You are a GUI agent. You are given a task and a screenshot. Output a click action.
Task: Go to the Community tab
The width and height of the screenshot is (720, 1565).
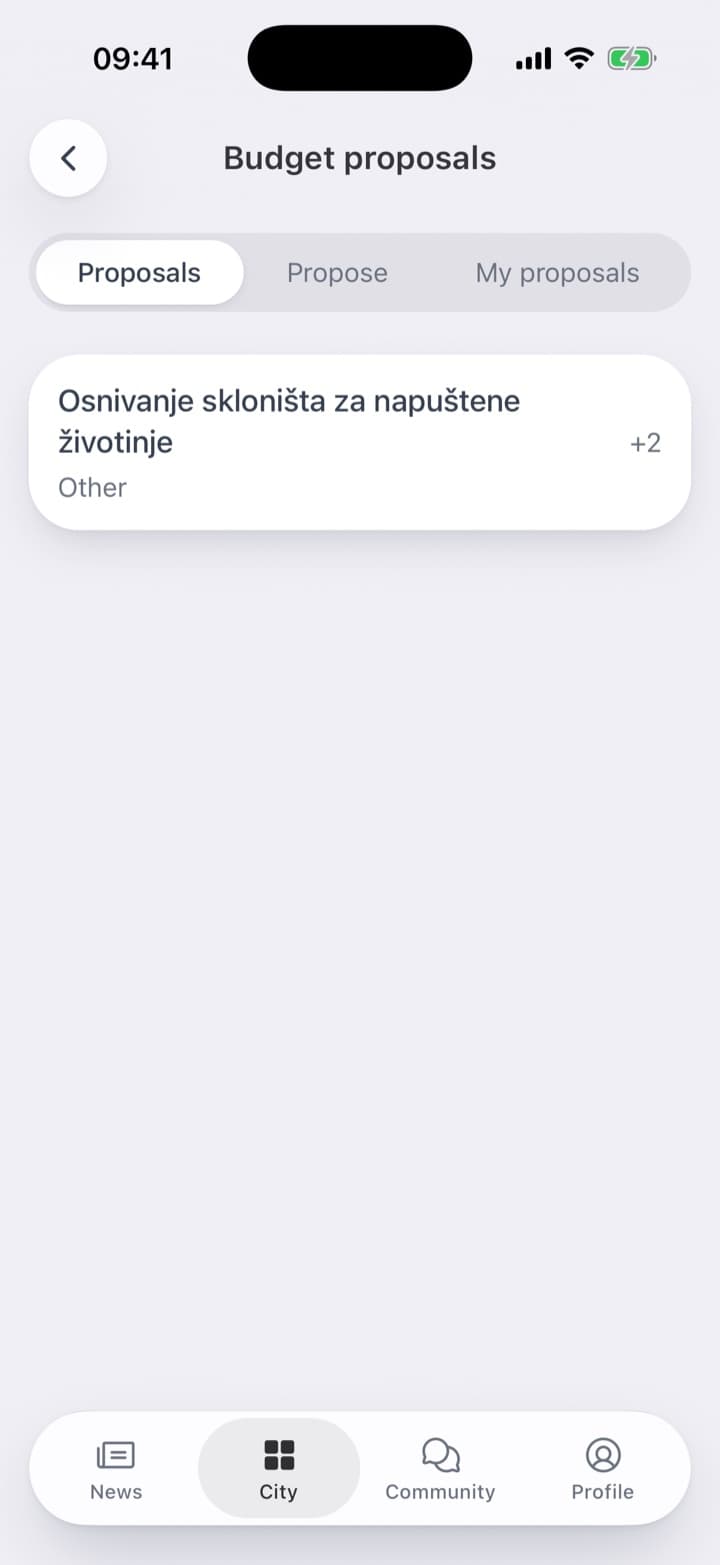click(x=440, y=1469)
